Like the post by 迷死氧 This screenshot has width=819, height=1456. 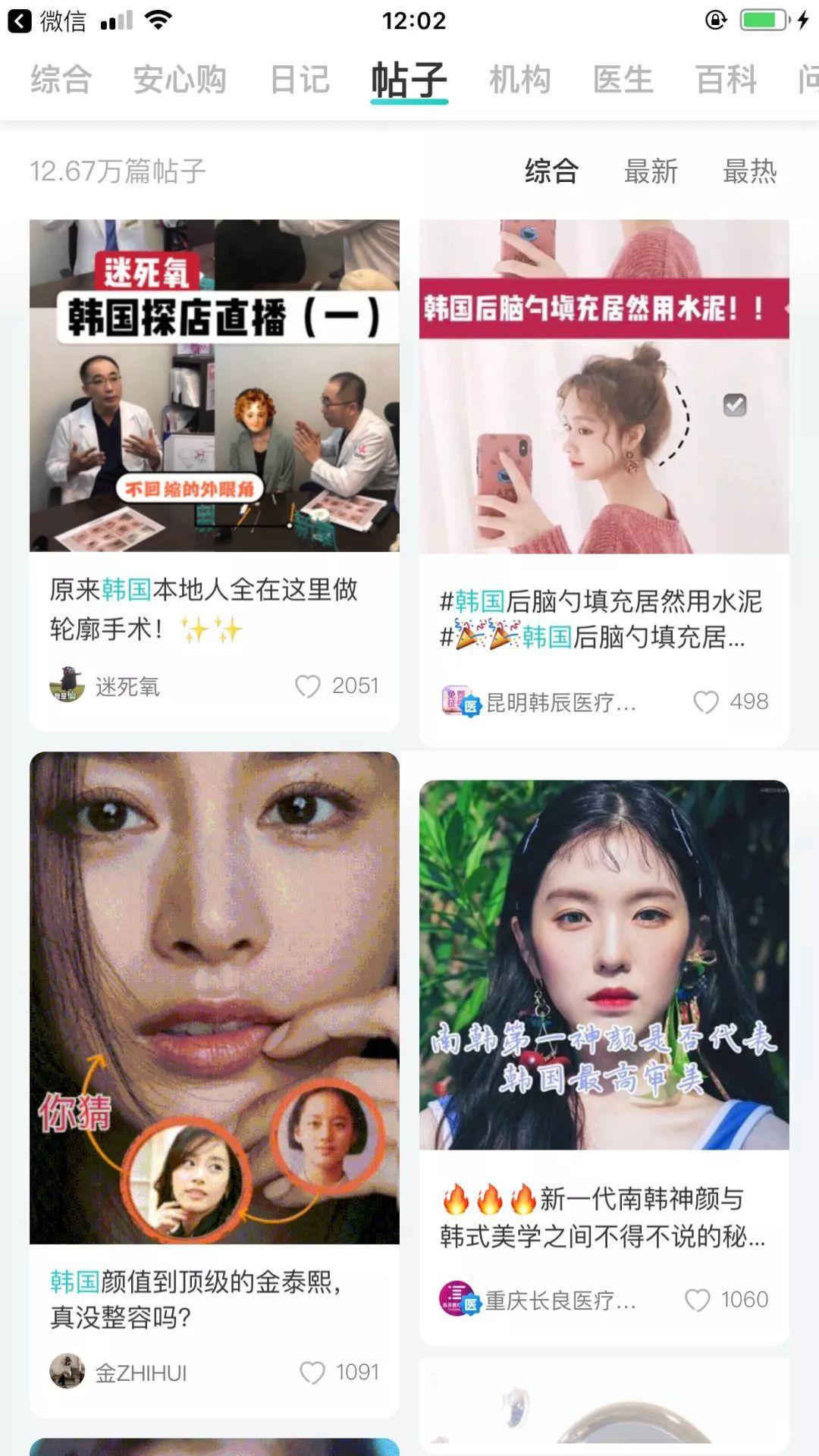(x=308, y=686)
